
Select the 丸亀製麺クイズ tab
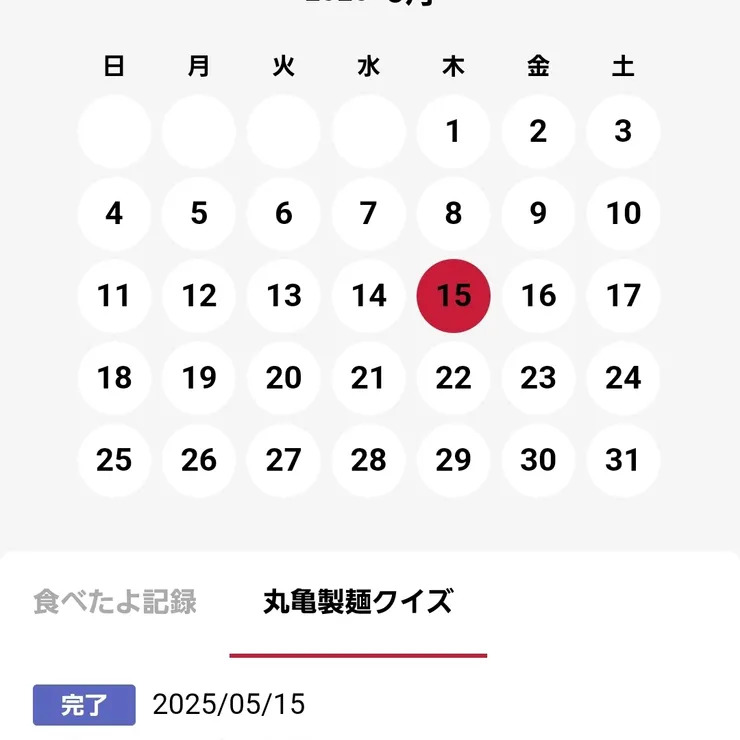(358, 602)
